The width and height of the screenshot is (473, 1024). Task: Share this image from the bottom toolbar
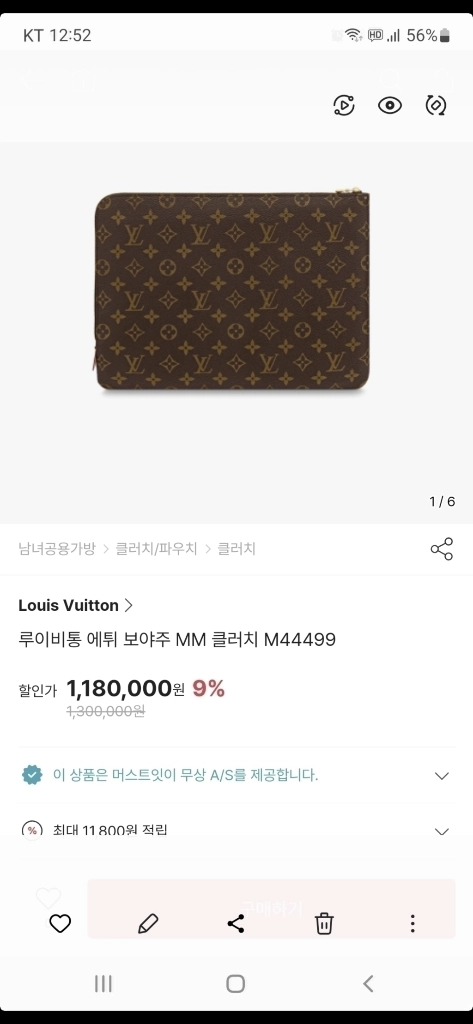(x=236, y=923)
